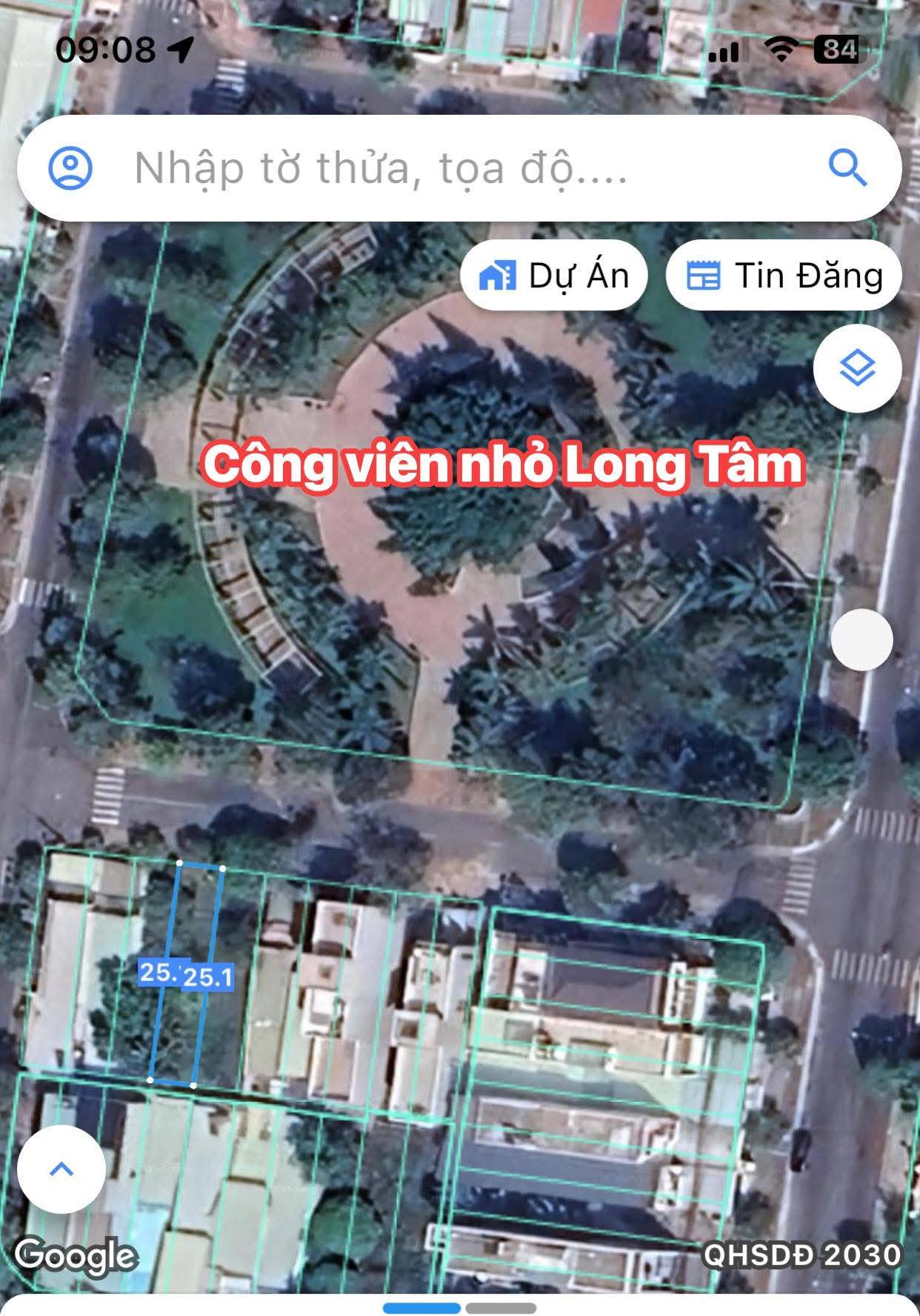Tap the round white floating button

click(x=861, y=639)
